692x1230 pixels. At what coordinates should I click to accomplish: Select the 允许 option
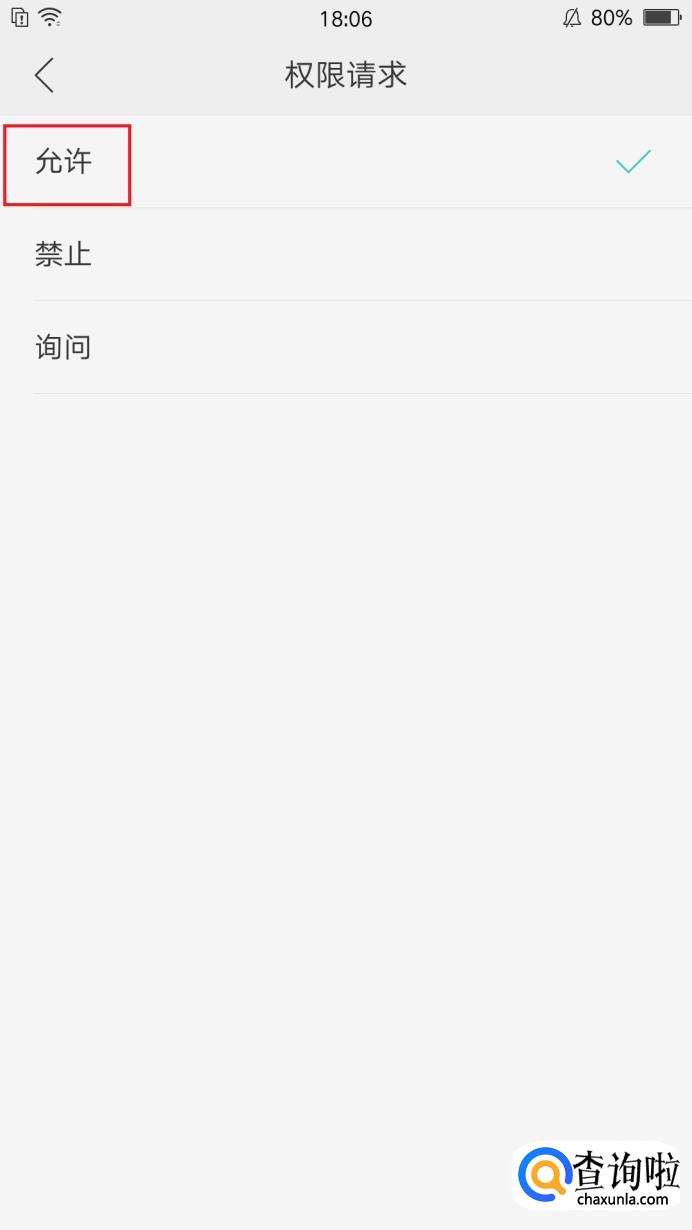[x=65, y=162]
